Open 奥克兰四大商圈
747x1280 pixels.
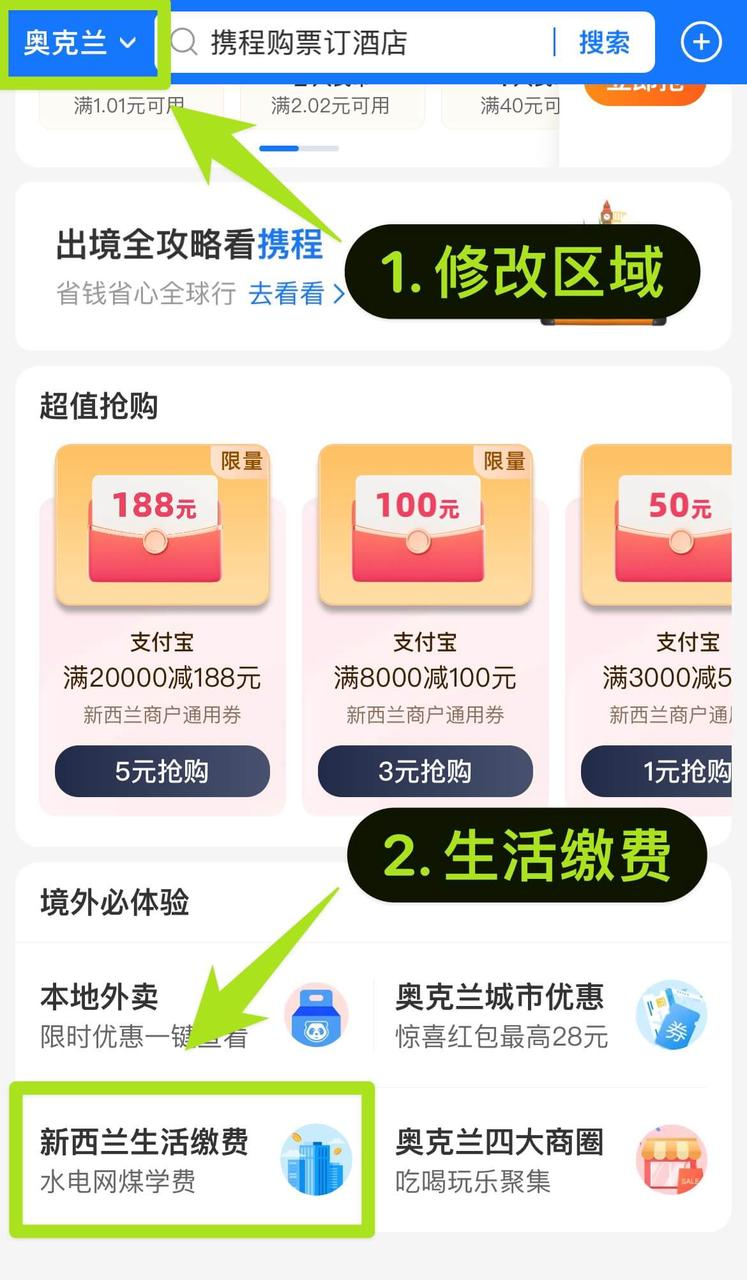(551, 1160)
